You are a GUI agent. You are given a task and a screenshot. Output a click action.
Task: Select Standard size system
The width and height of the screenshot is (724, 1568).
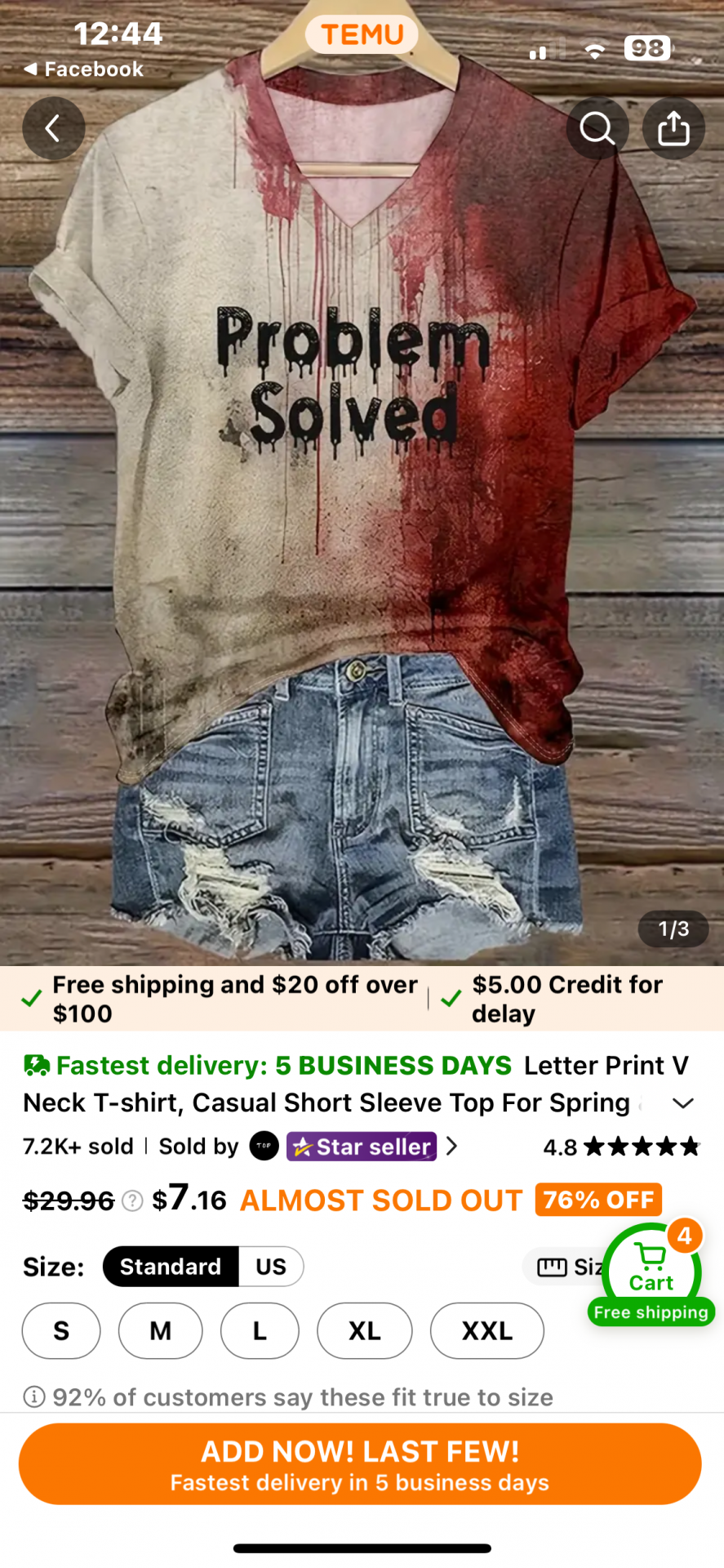[x=171, y=1267]
